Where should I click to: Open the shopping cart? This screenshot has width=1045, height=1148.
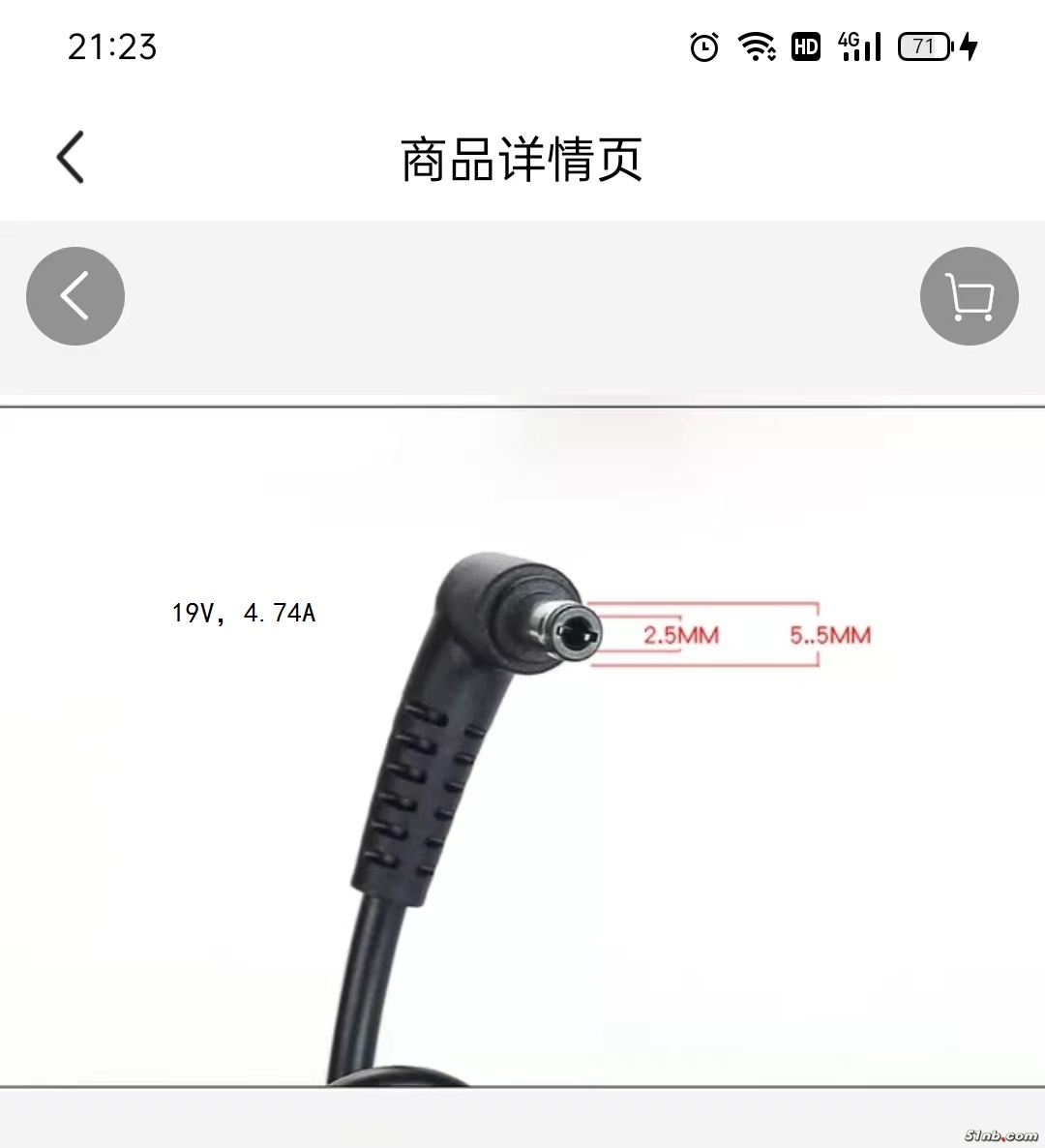[969, 296]
